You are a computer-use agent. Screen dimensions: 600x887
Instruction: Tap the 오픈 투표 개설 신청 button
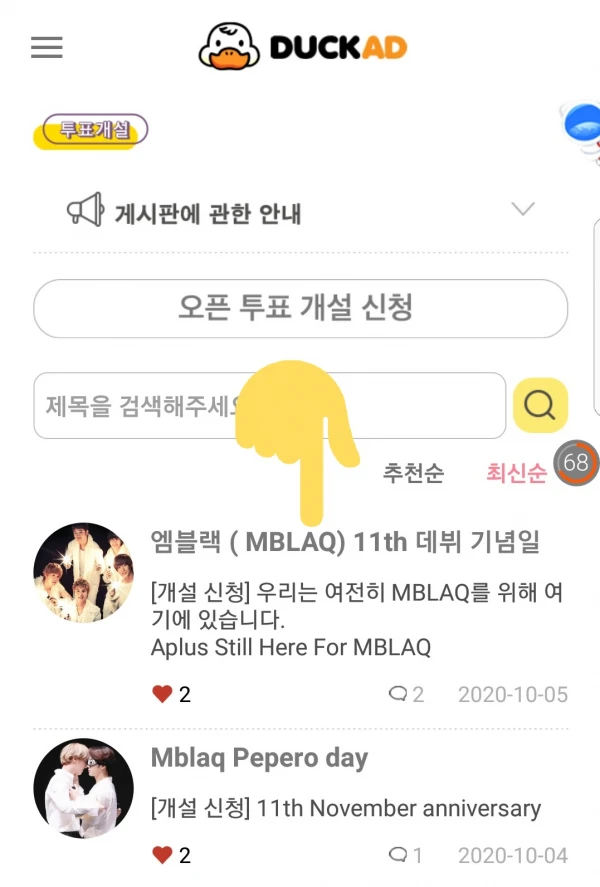point(300,308)
